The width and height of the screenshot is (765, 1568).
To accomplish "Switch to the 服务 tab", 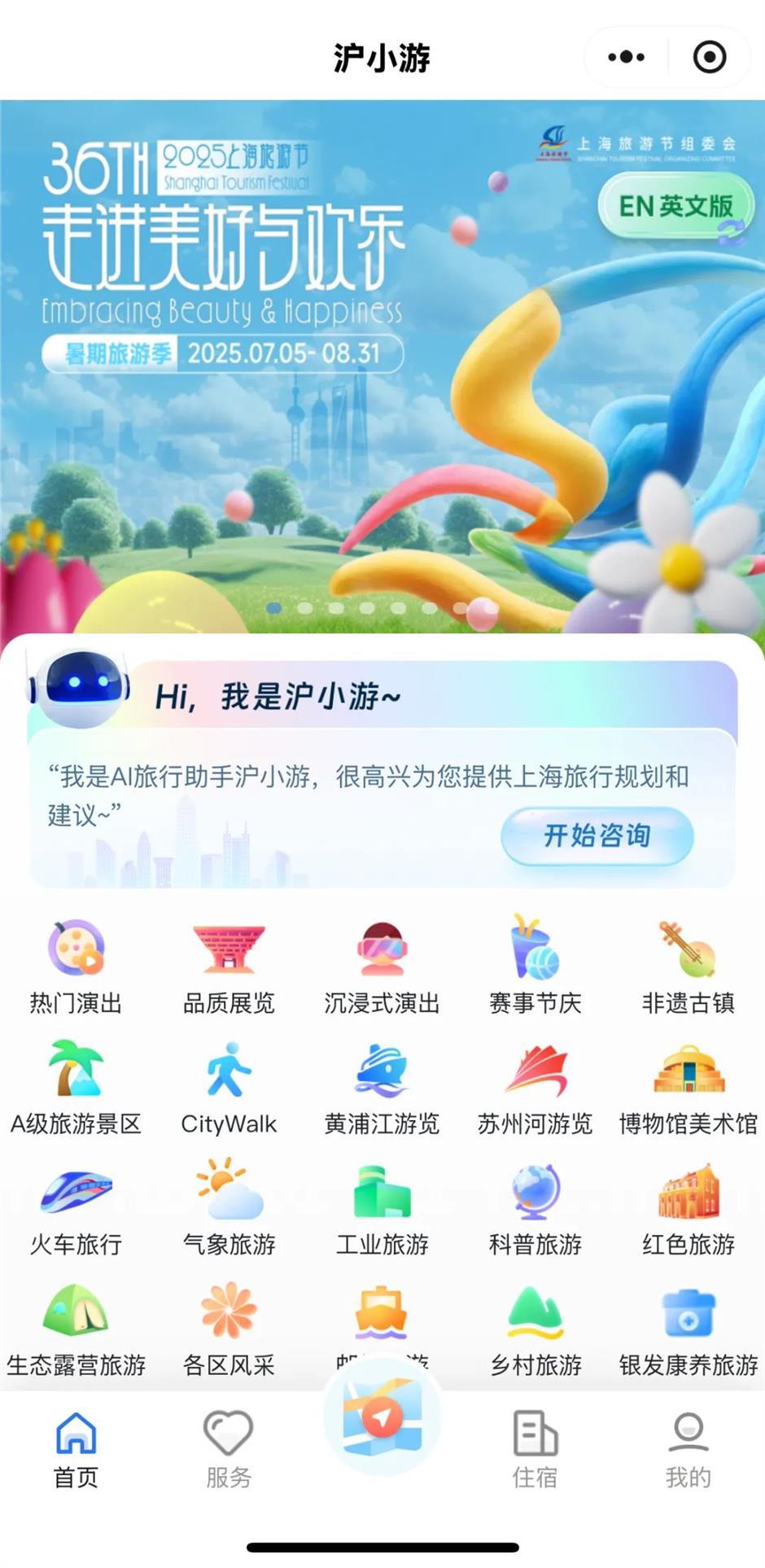I will coord(229,1450).
